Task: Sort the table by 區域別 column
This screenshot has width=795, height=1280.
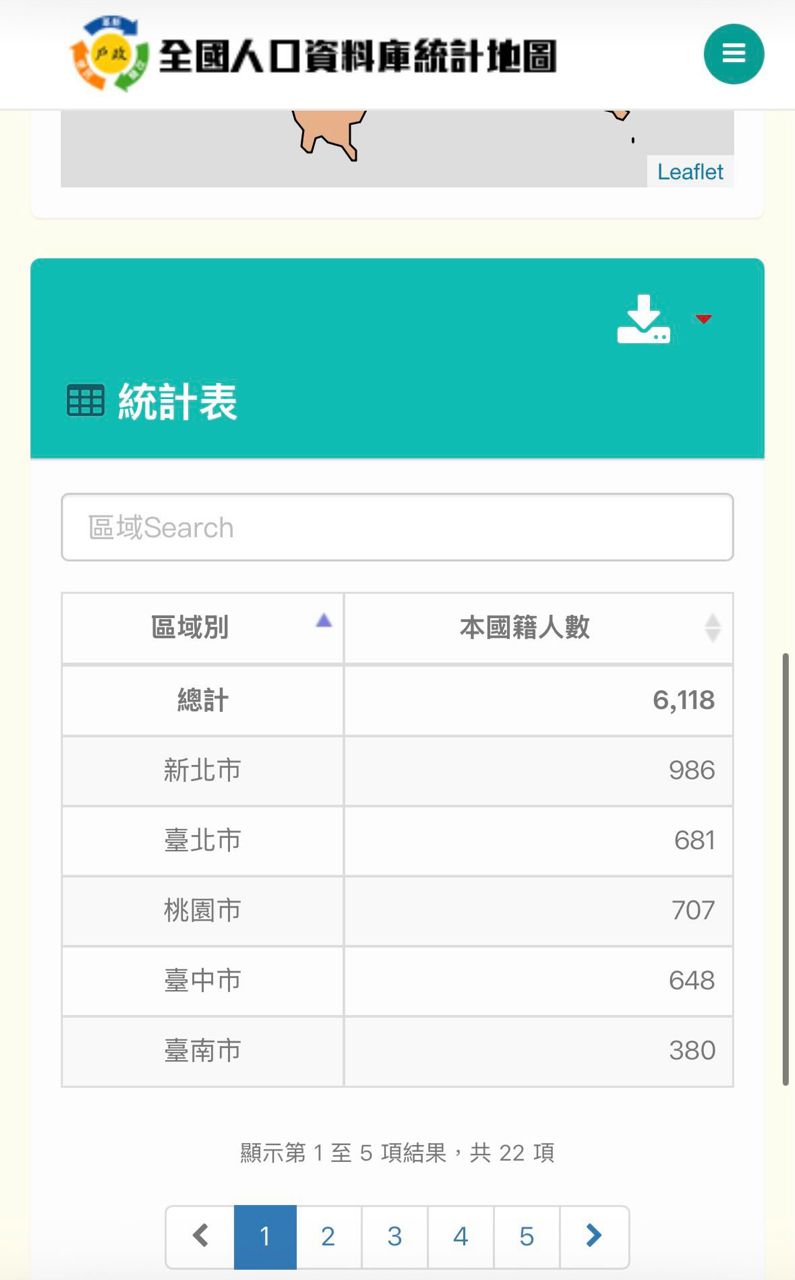Action: pyautogui.click(x=203, y=628)
